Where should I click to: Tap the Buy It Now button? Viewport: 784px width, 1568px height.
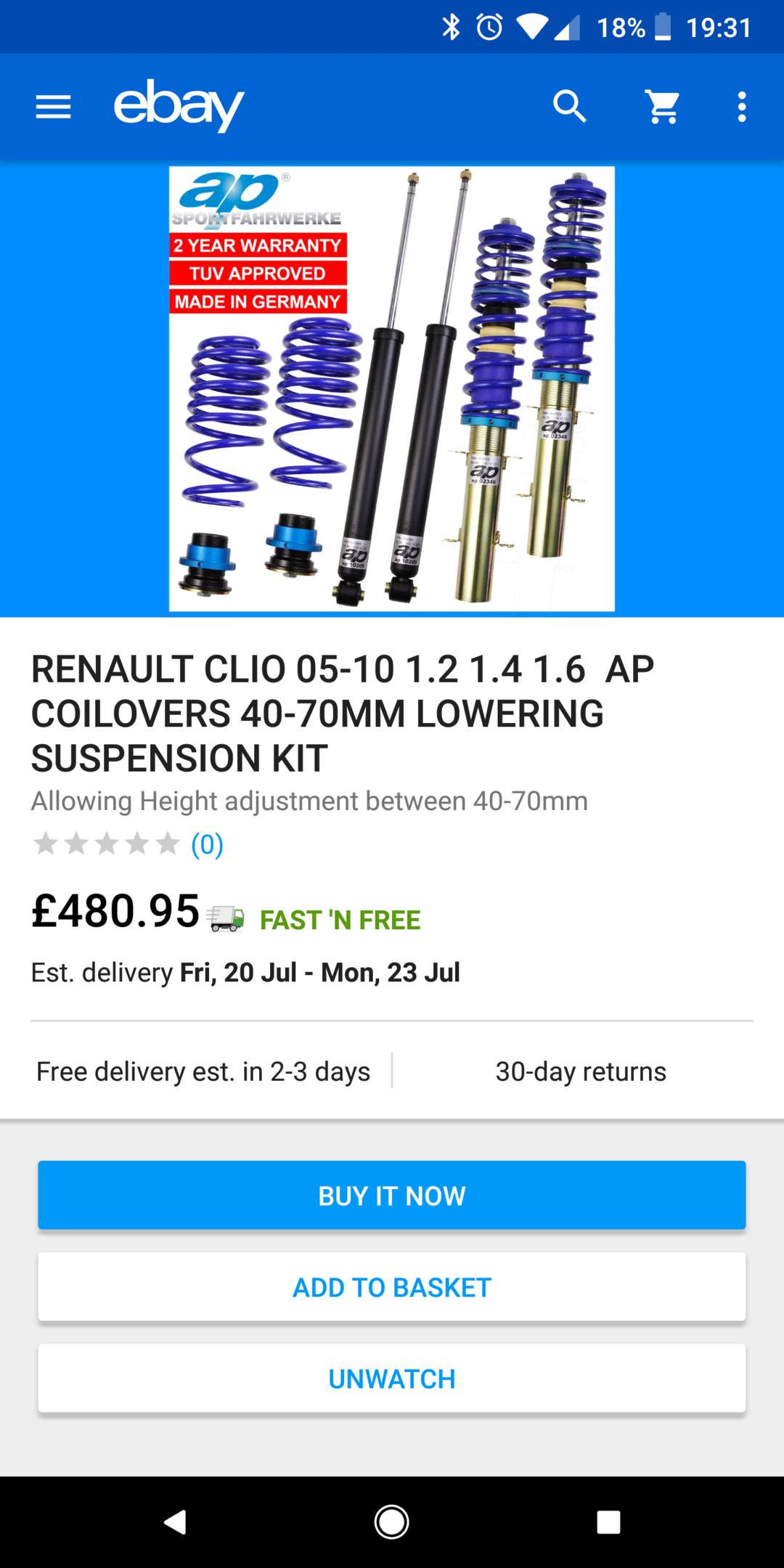tap(392, 1195)
